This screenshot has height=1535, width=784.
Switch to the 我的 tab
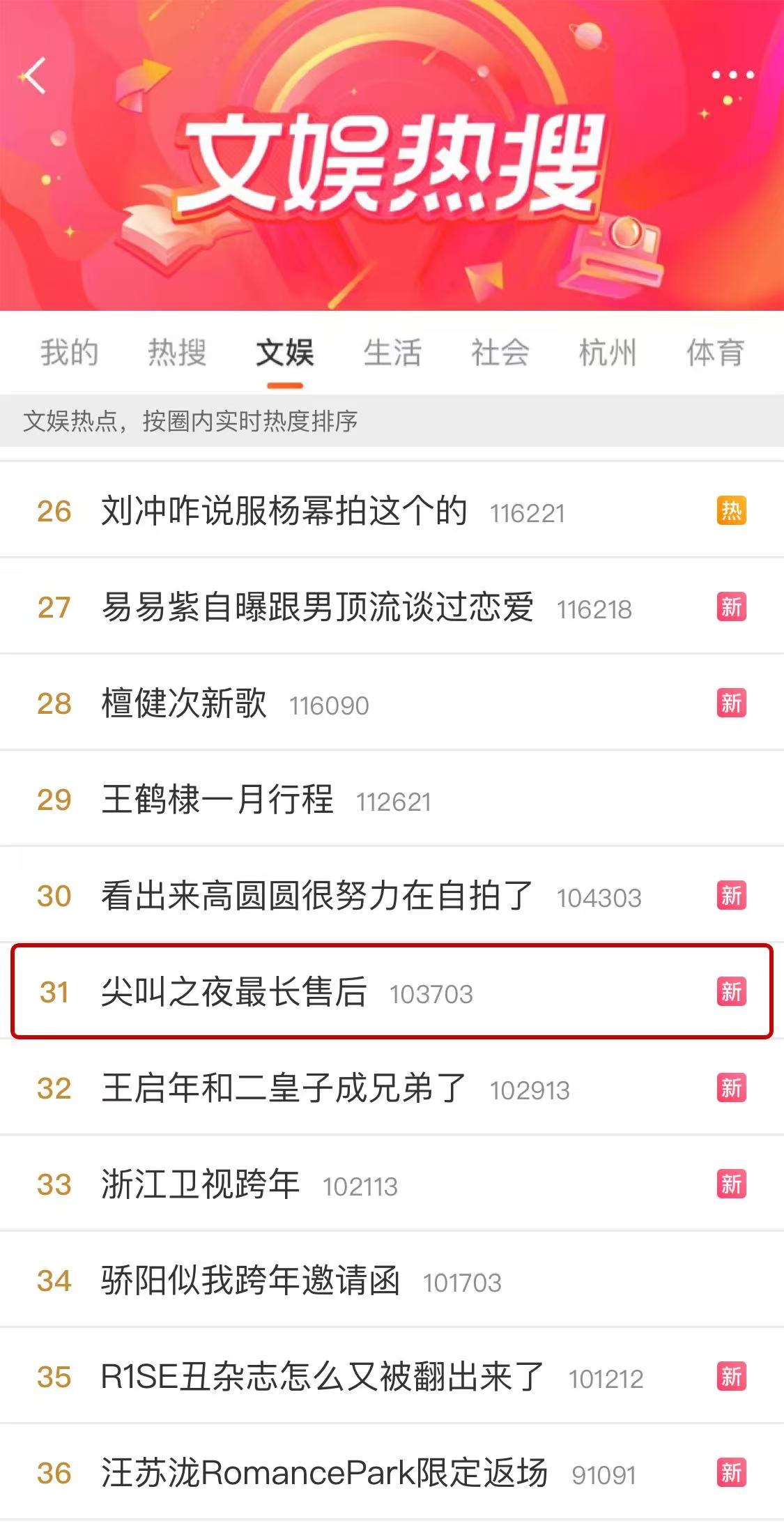[x=69, y=353]
